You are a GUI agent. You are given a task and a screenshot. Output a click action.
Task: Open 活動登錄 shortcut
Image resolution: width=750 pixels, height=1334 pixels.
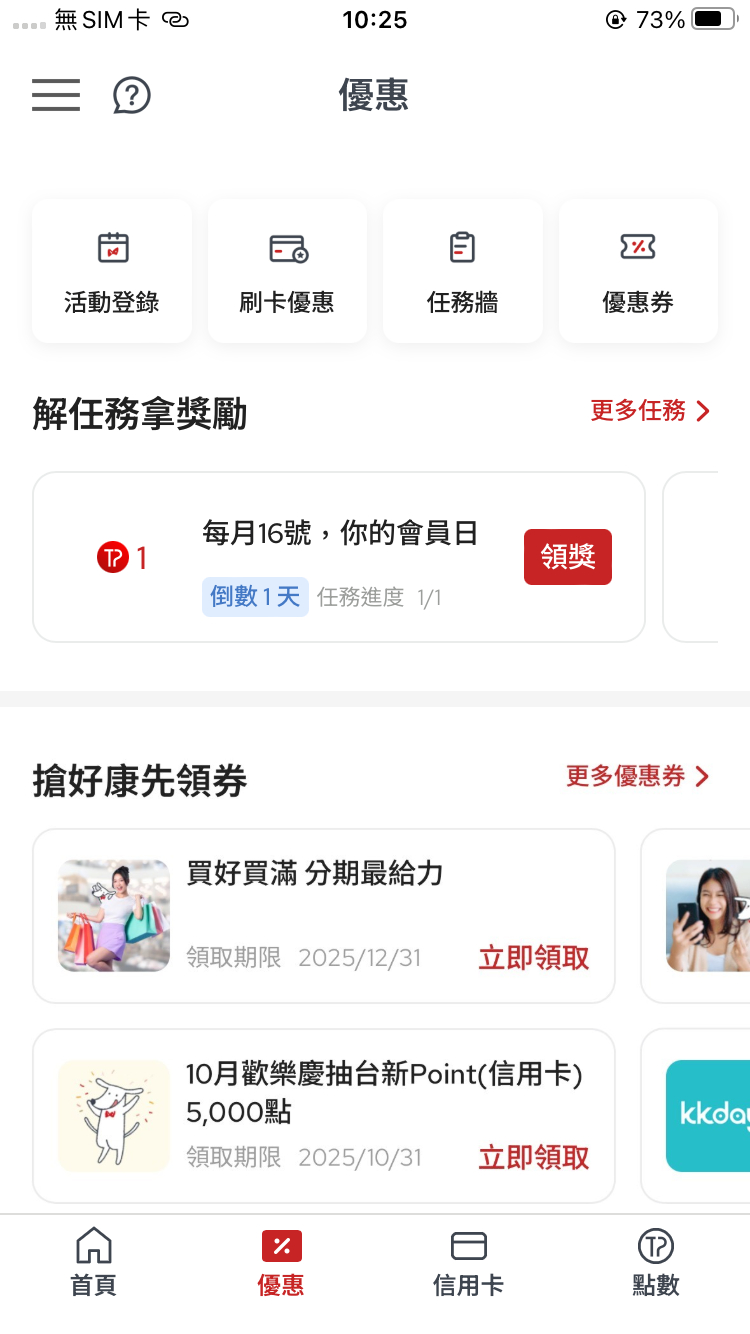[x=112, y=271]
